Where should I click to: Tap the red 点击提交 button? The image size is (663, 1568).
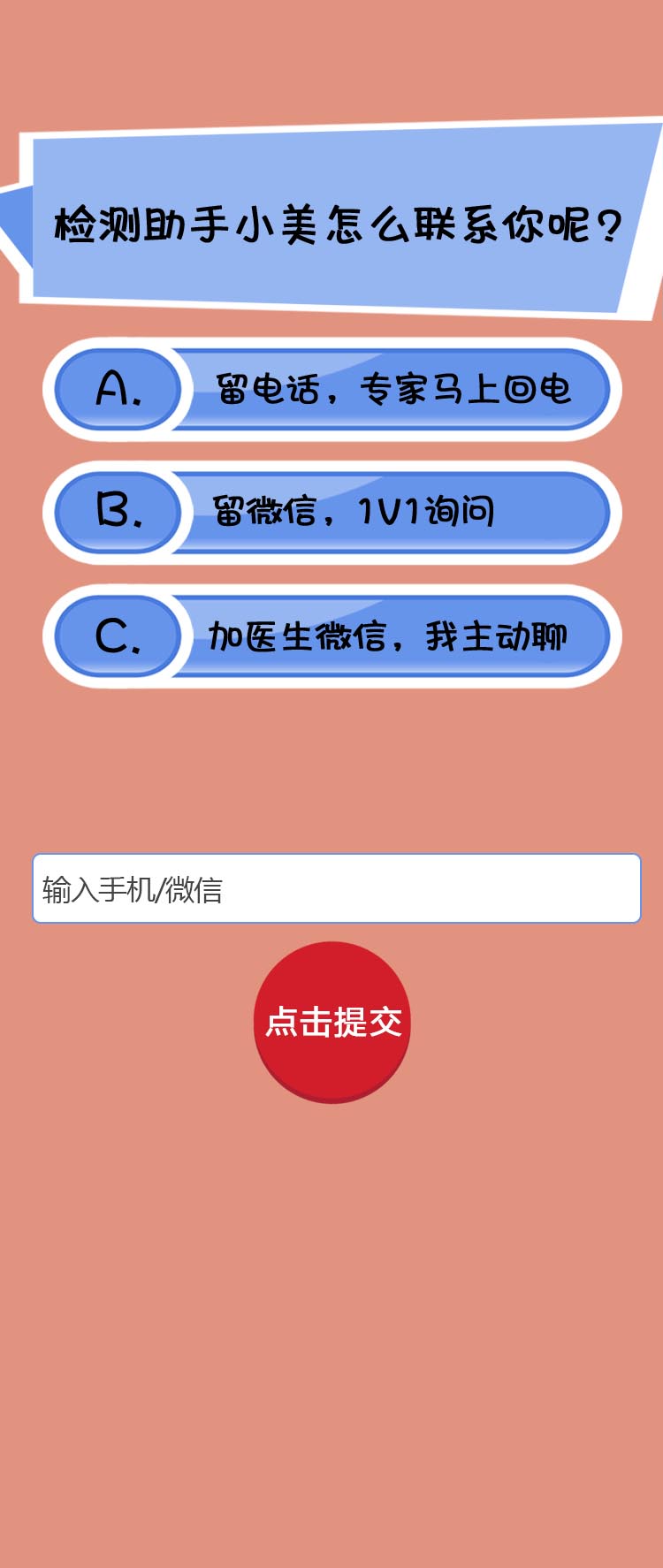pos(332,1022)
